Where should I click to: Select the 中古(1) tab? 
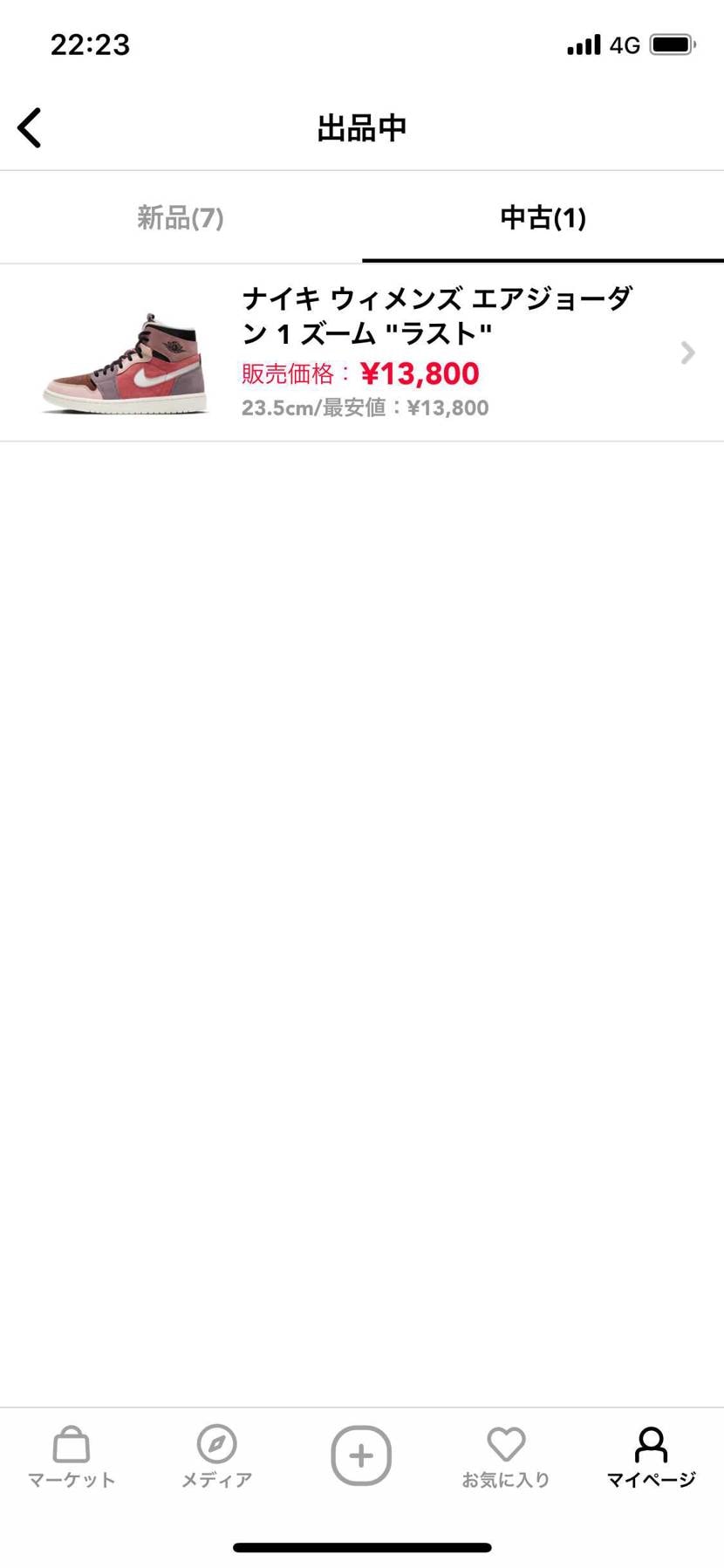(543, 217)
